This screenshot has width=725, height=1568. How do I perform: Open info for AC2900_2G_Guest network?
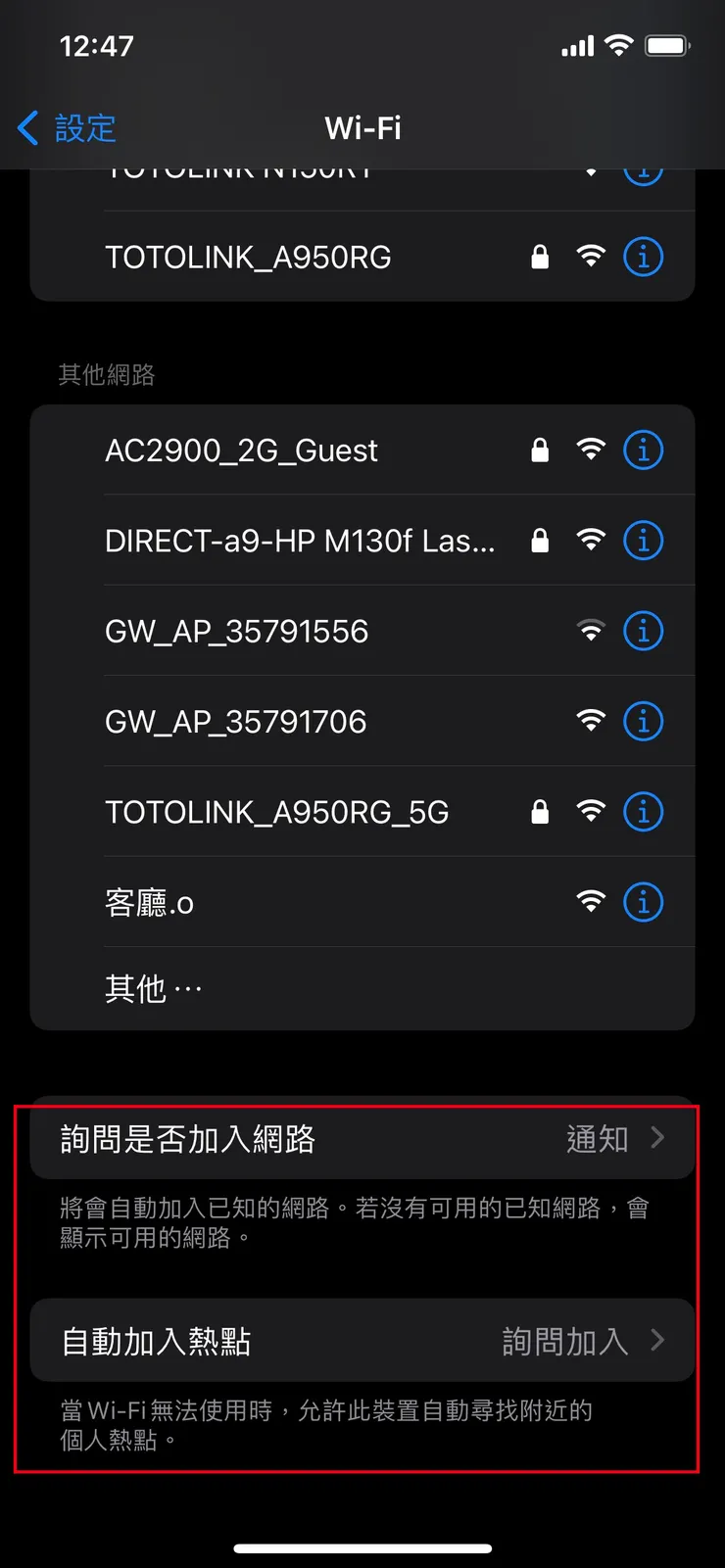(643, 450)
